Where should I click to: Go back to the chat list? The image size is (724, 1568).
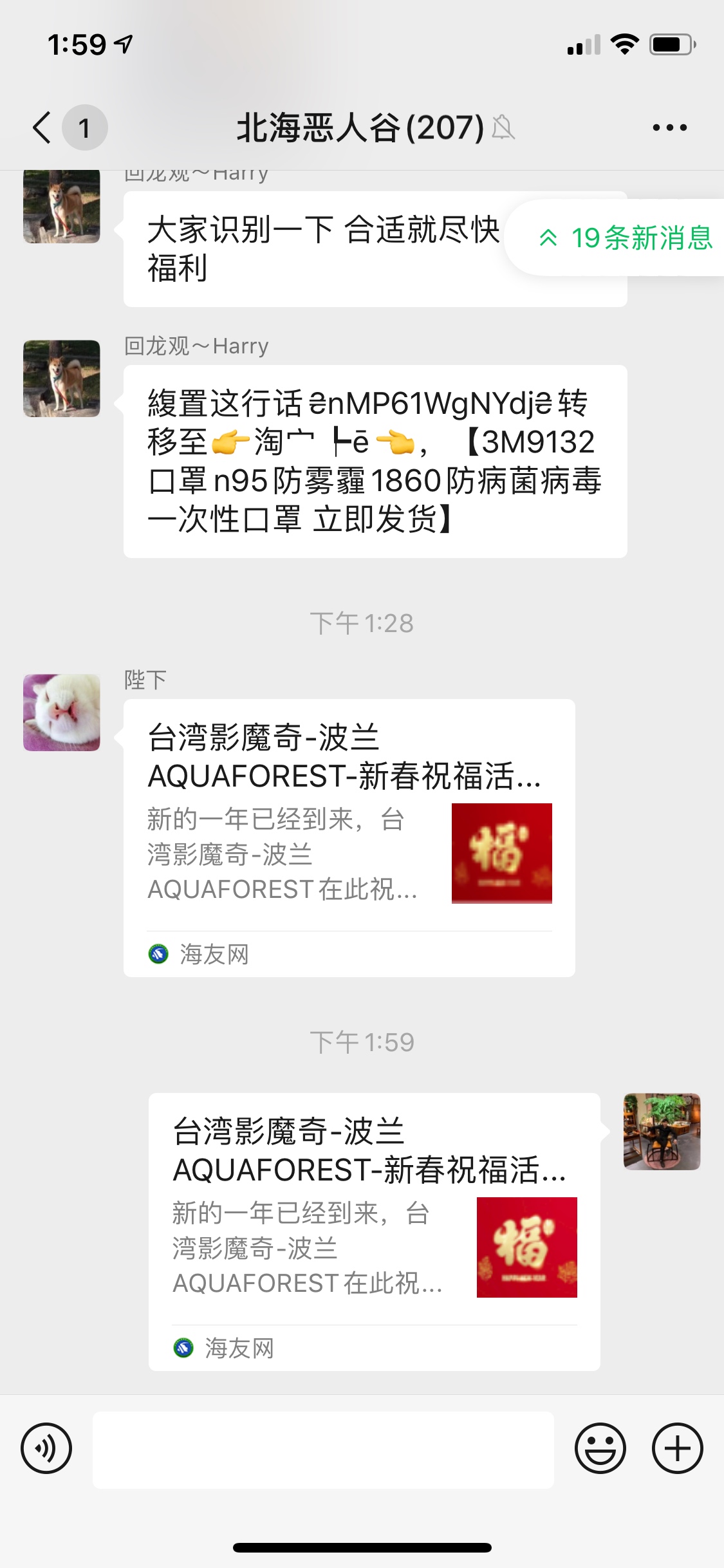(x=42, y=127)
